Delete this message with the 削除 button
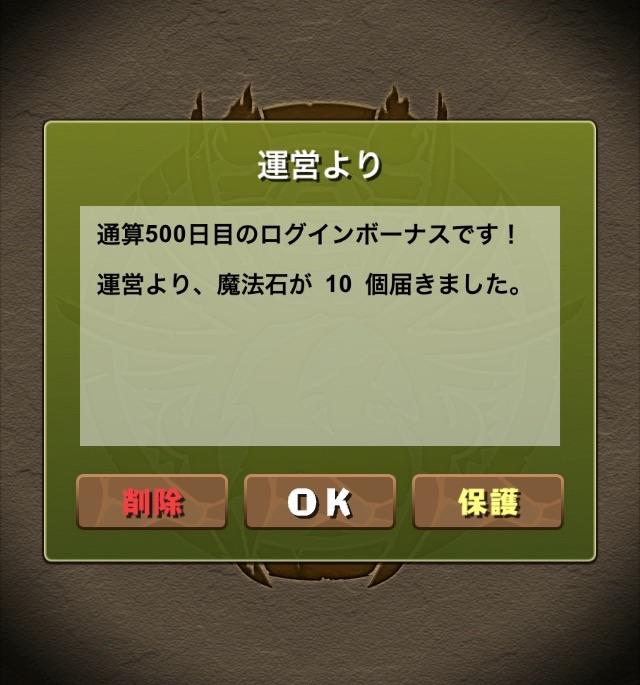640x685 pixels. 152,502
